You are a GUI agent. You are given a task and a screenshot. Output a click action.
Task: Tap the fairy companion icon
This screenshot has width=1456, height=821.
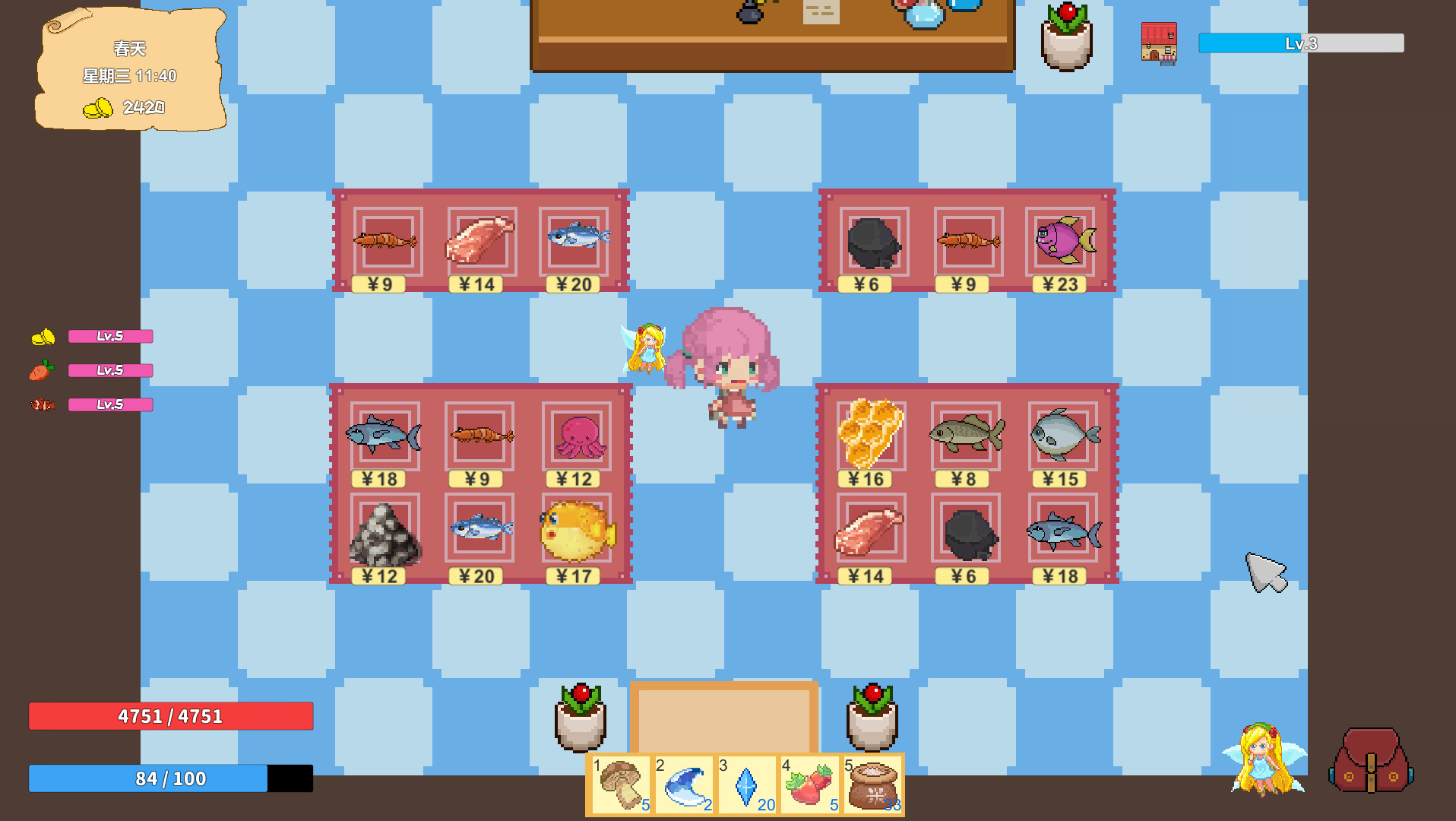pos(1263,759)
